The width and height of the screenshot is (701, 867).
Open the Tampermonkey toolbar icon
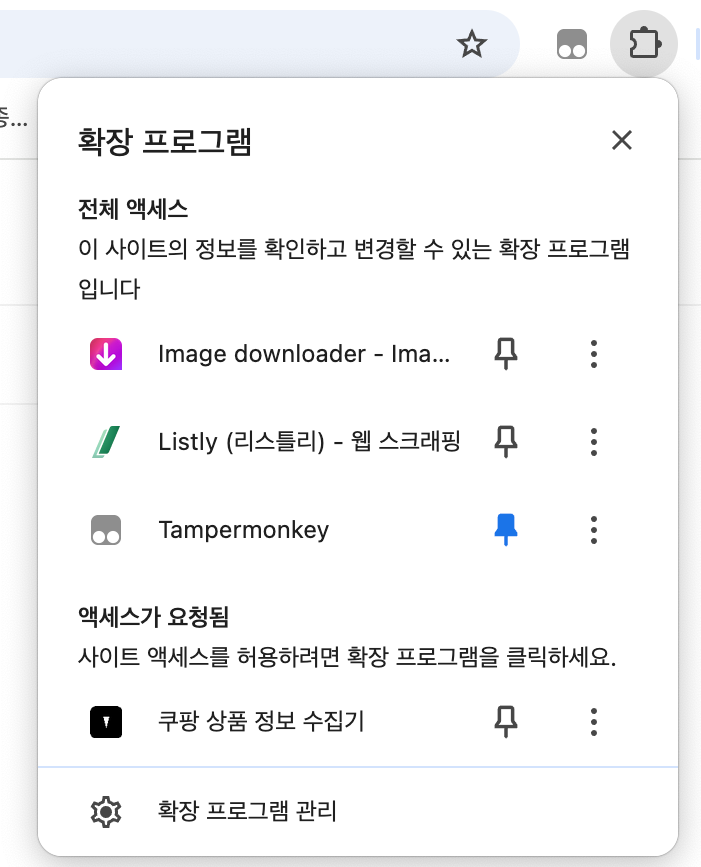click(572, 44)
